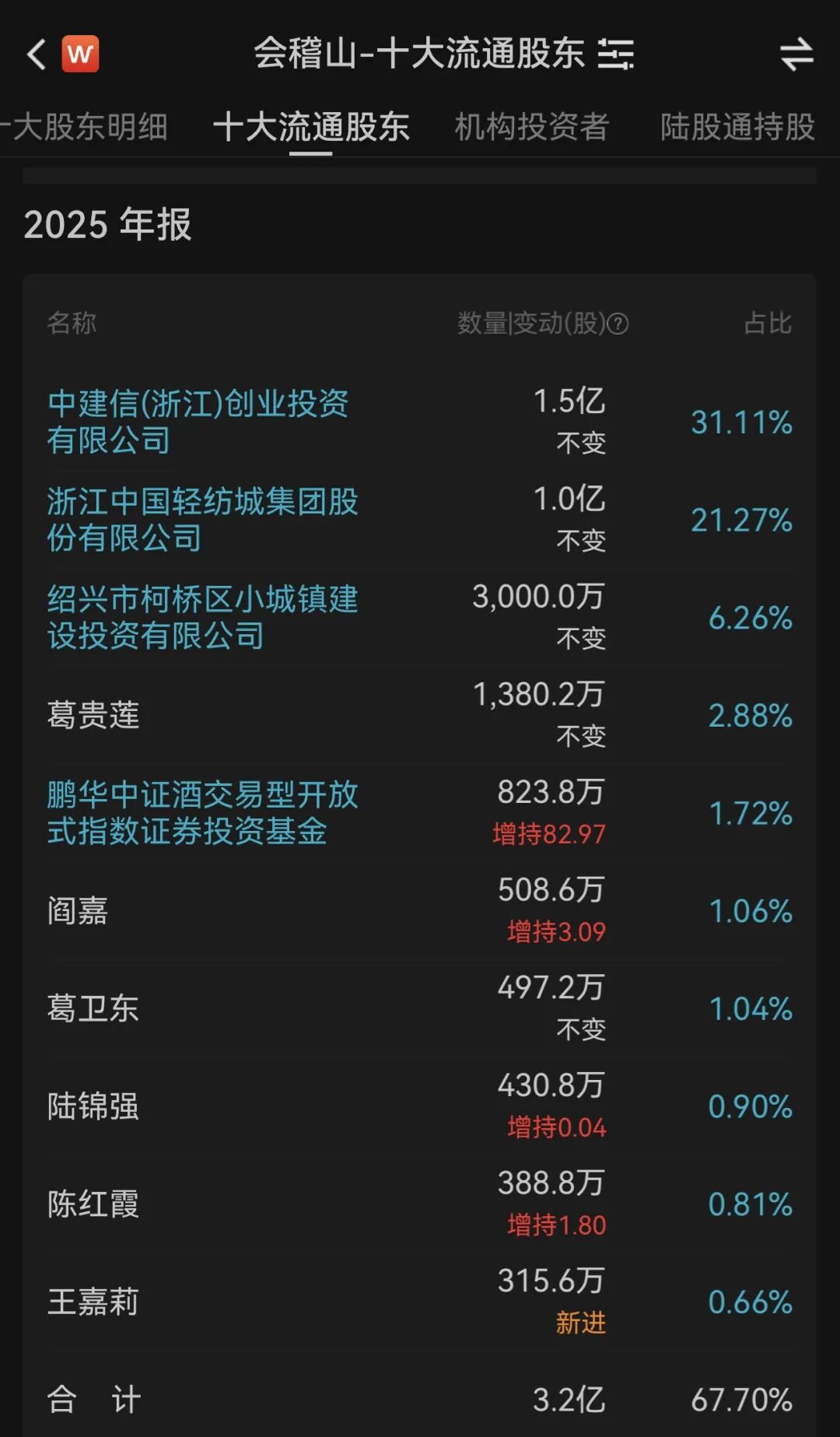Open shareholder 浙江中国轻纺城集团股份有限公司
The image size is (840, 1437).
click(202, 520)
